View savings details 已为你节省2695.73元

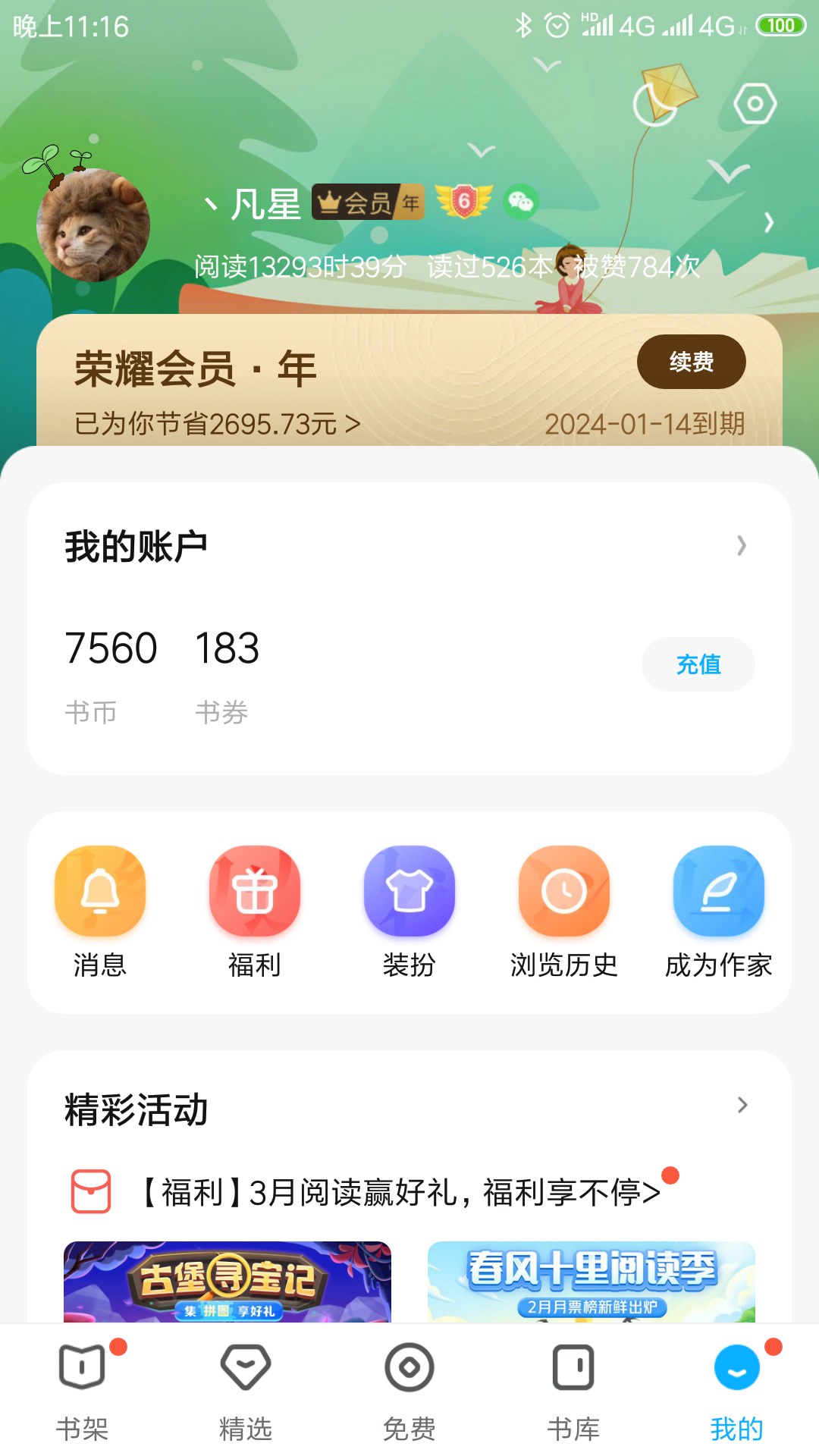coord(217,424)
